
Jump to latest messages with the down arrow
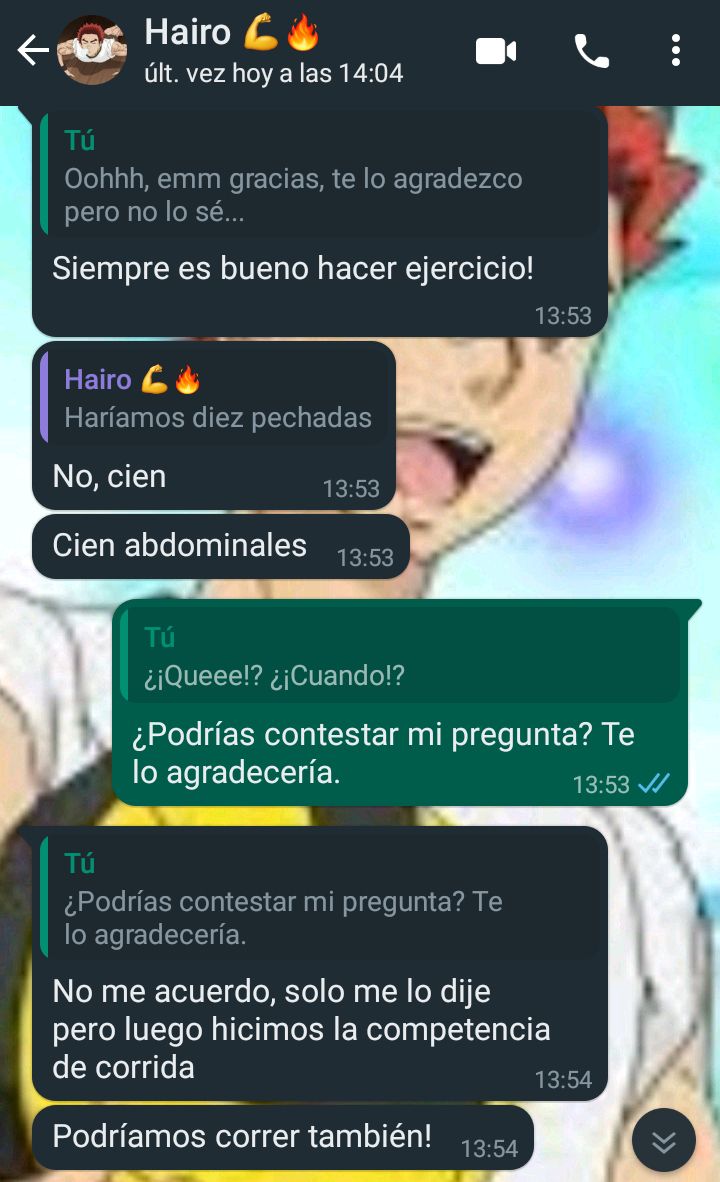pyautogui.click(x=664, y=1141)
